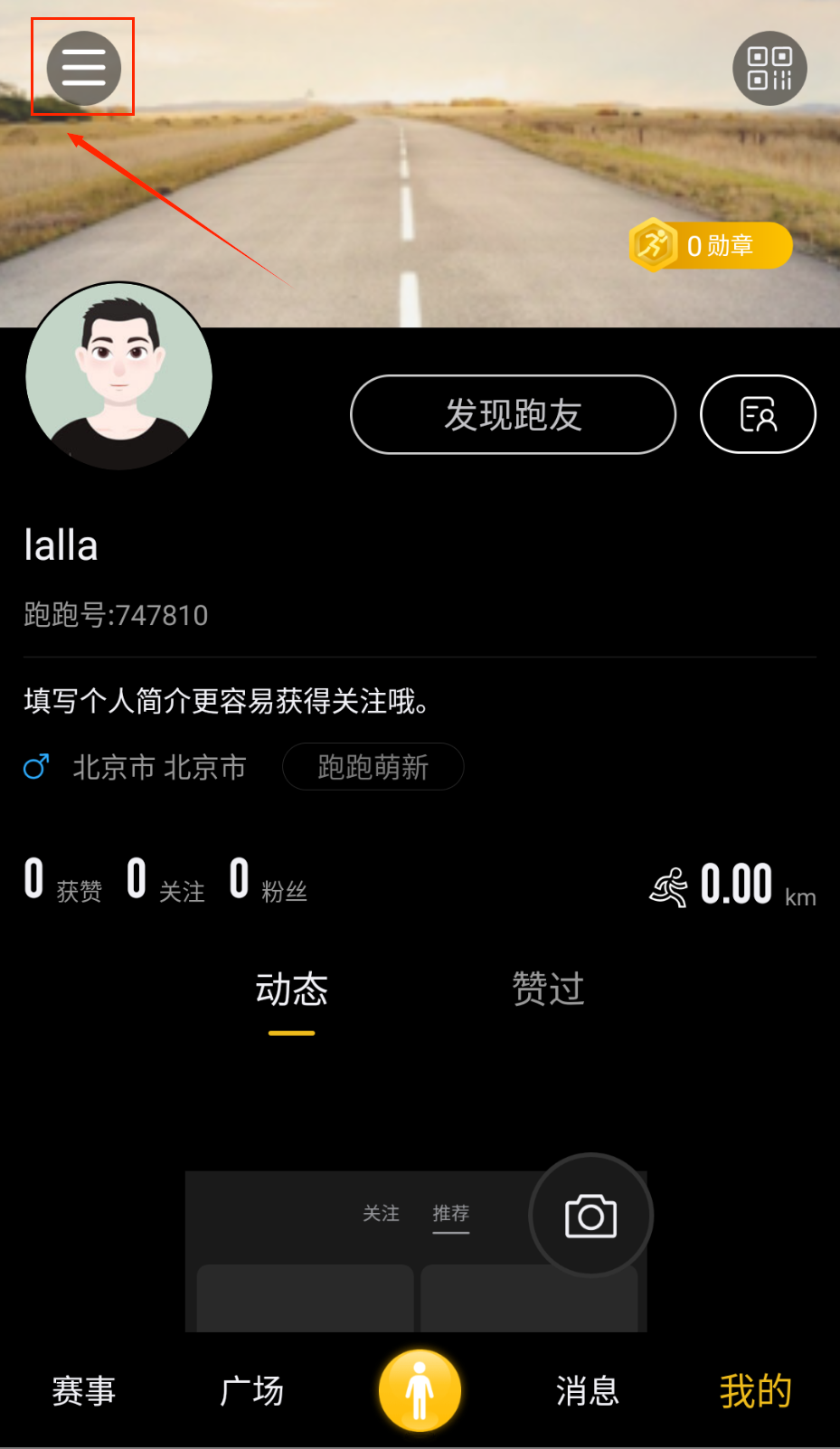This screenshot has height=1449, width=840.
Task: Go to the 广场 tab
Action: point(251,1391)
